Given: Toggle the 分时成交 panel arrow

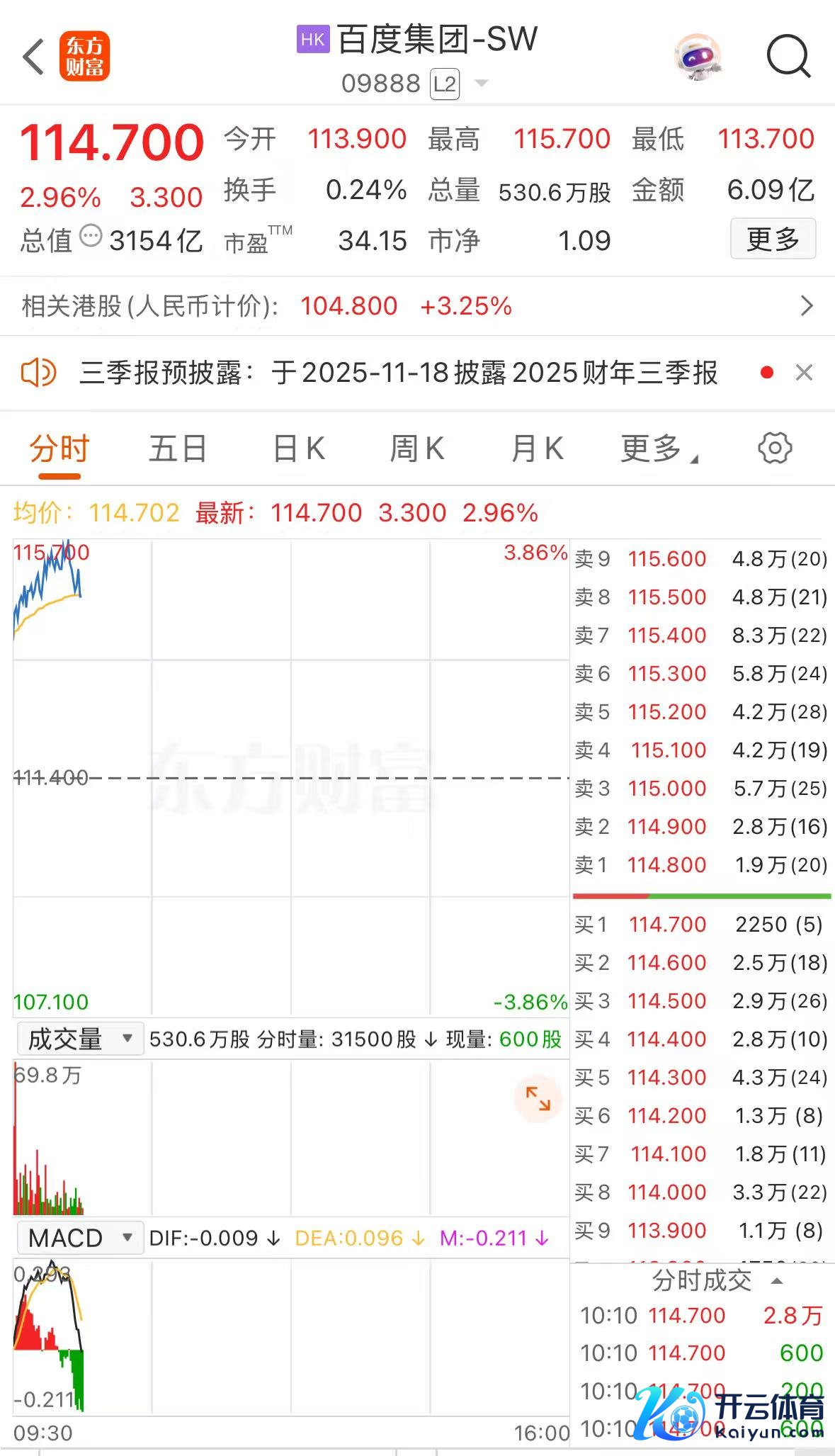Looking at the screenshot, I should (x=777, y=1281).
